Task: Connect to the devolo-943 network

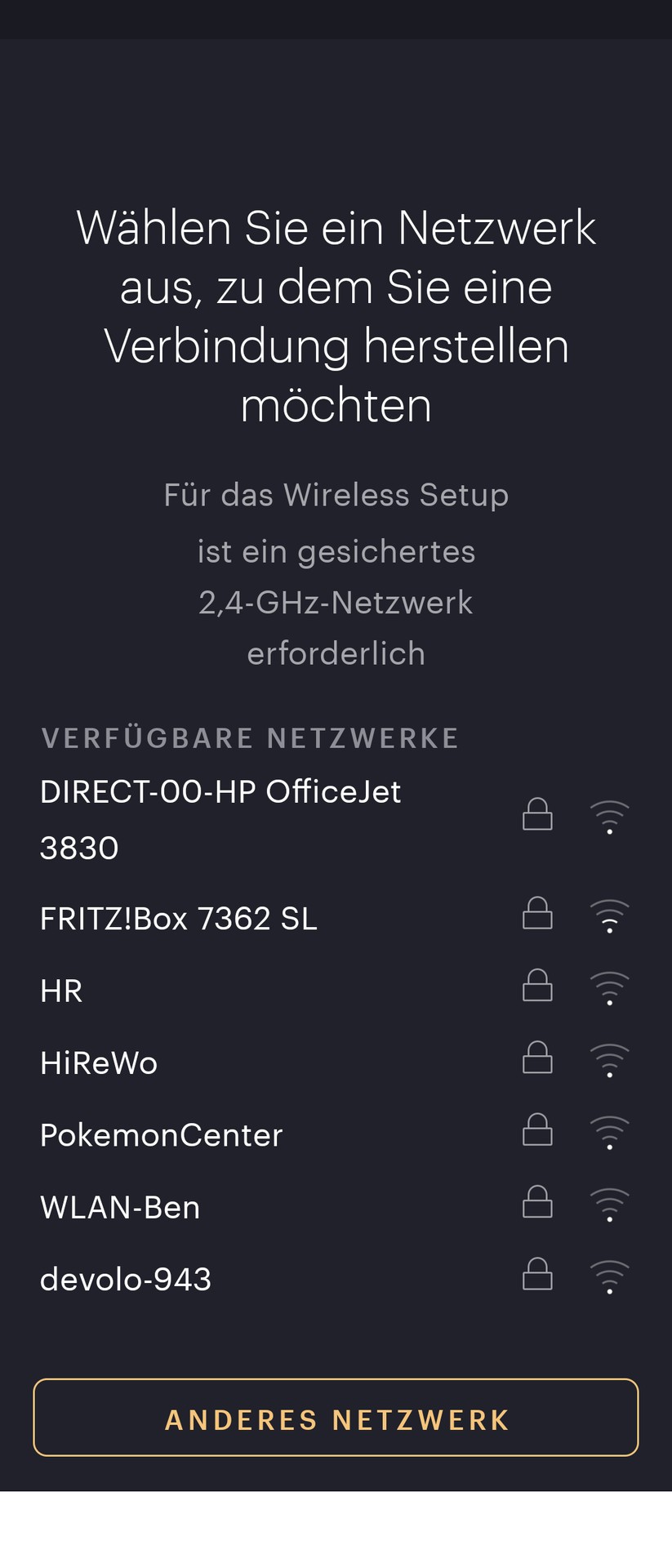Action: tap(126, 1279)
